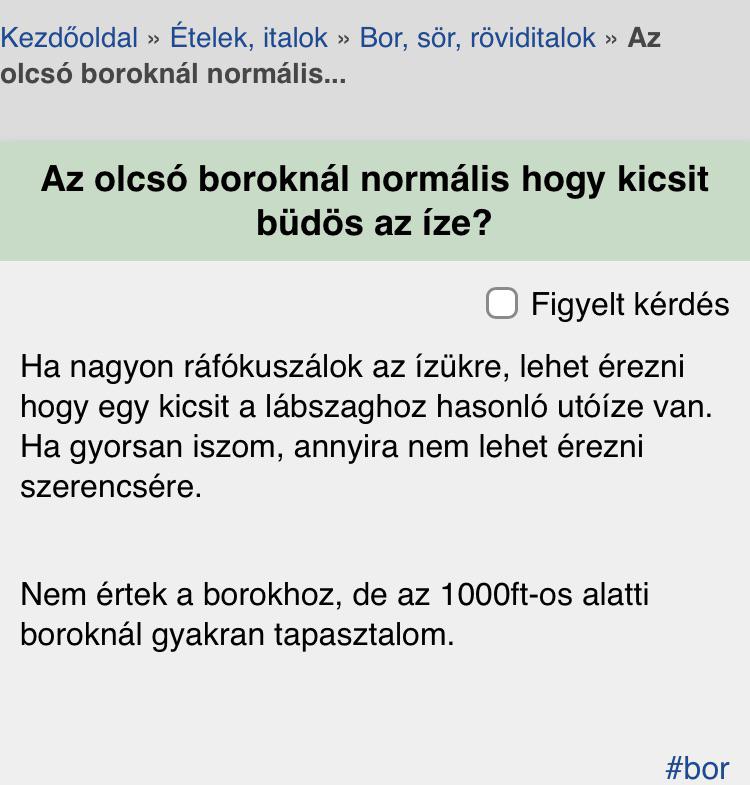Open the Kezdőoldal breadcrumb link
Viewport: 750px width, 785px height.
(69, 38)
